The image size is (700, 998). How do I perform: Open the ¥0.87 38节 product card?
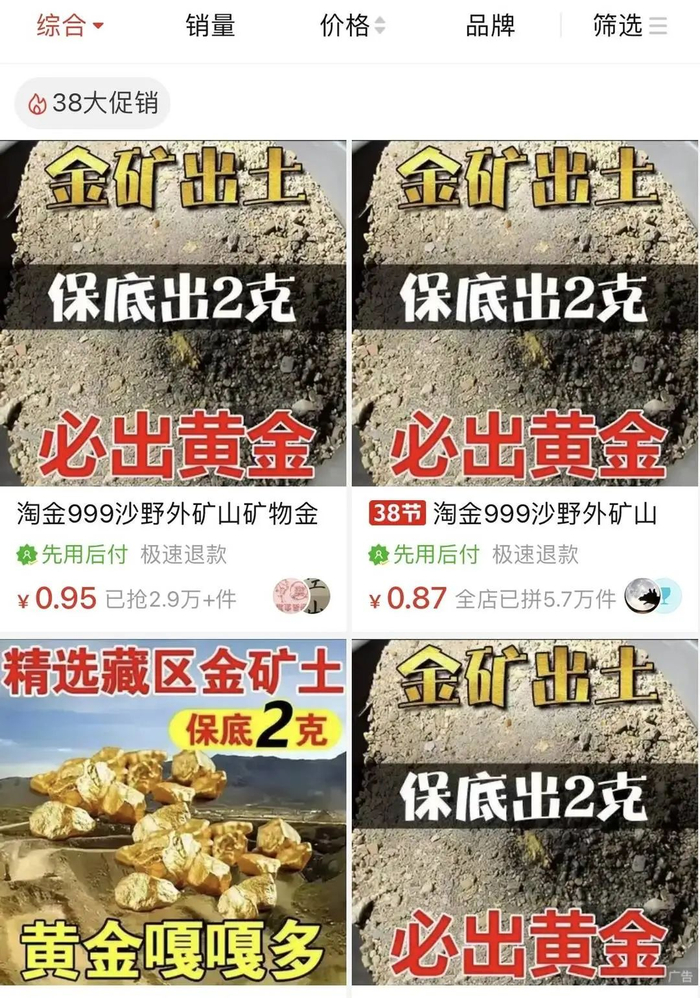coord(525,386)
